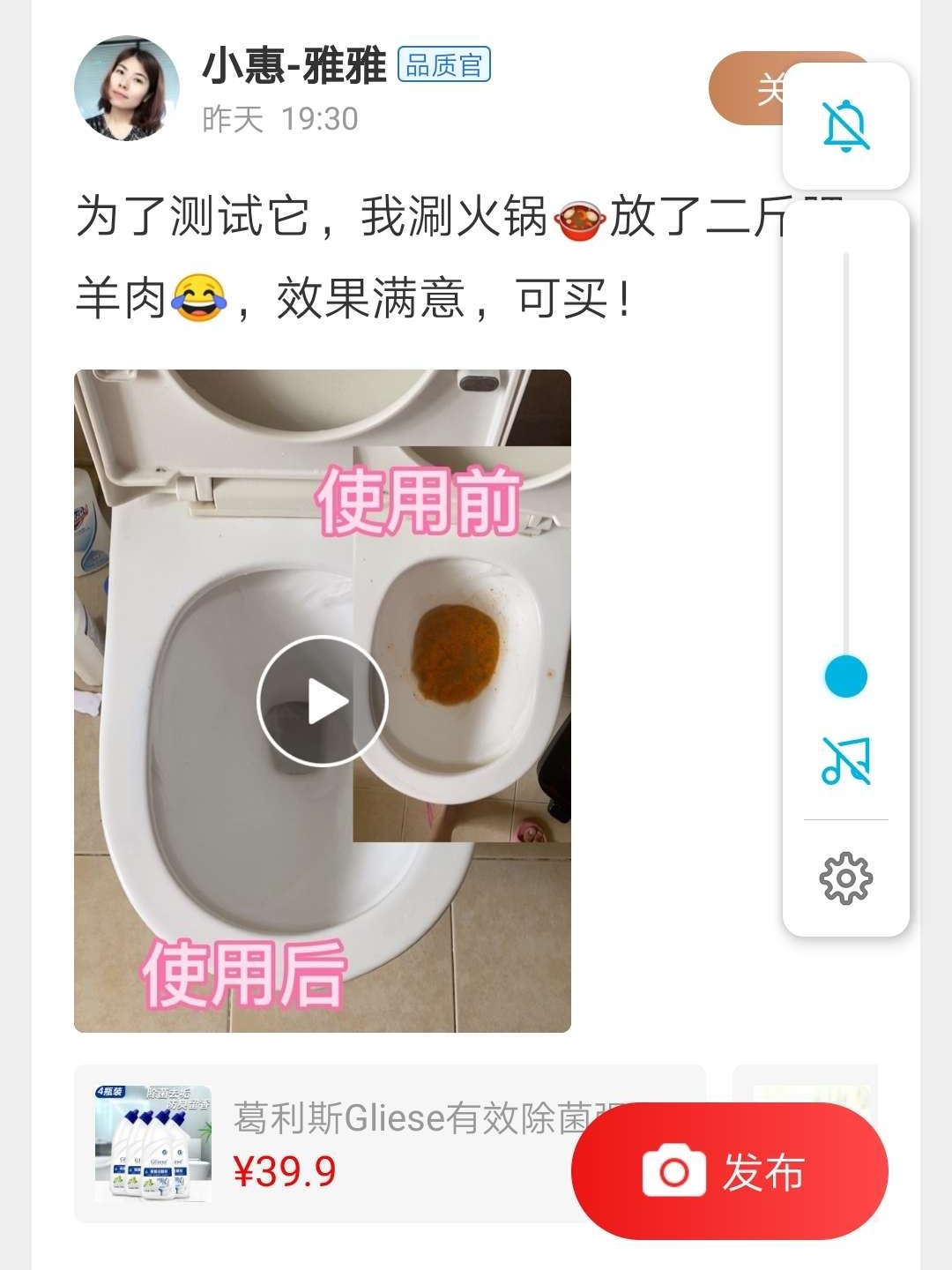Play the toilet cleaner video
This screenshot has height=1270, width=952.
[x=323, y=701]
